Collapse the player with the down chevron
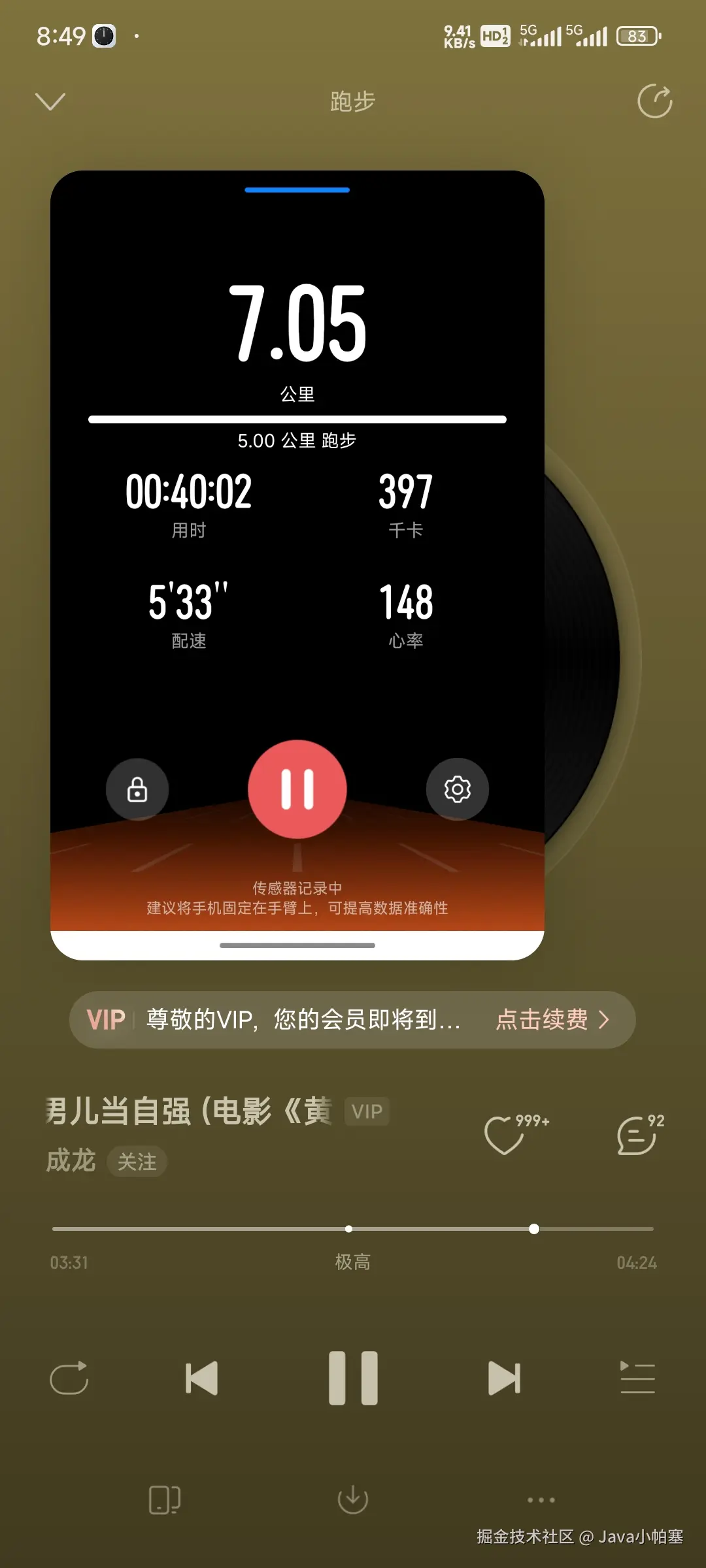 (50, 101)
